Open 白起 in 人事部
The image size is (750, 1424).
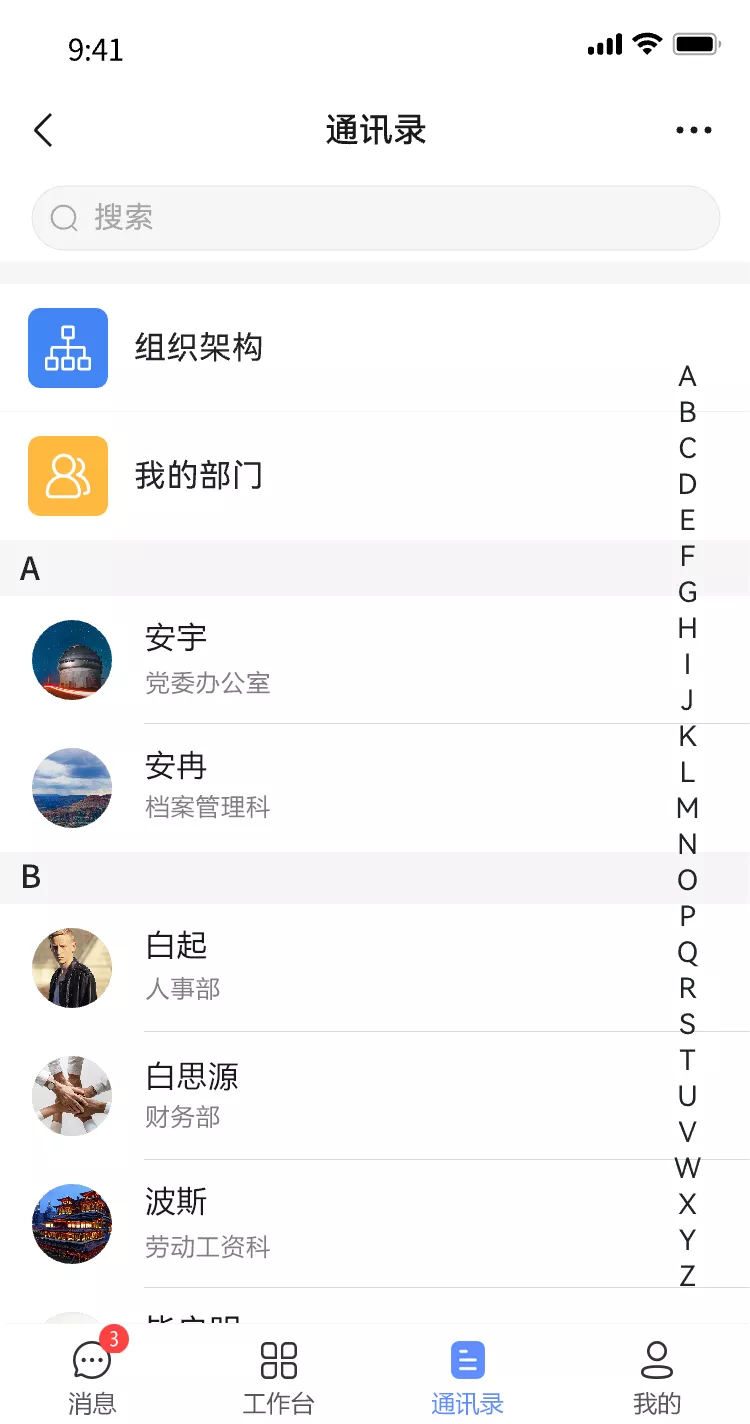[x=300, y=968]
